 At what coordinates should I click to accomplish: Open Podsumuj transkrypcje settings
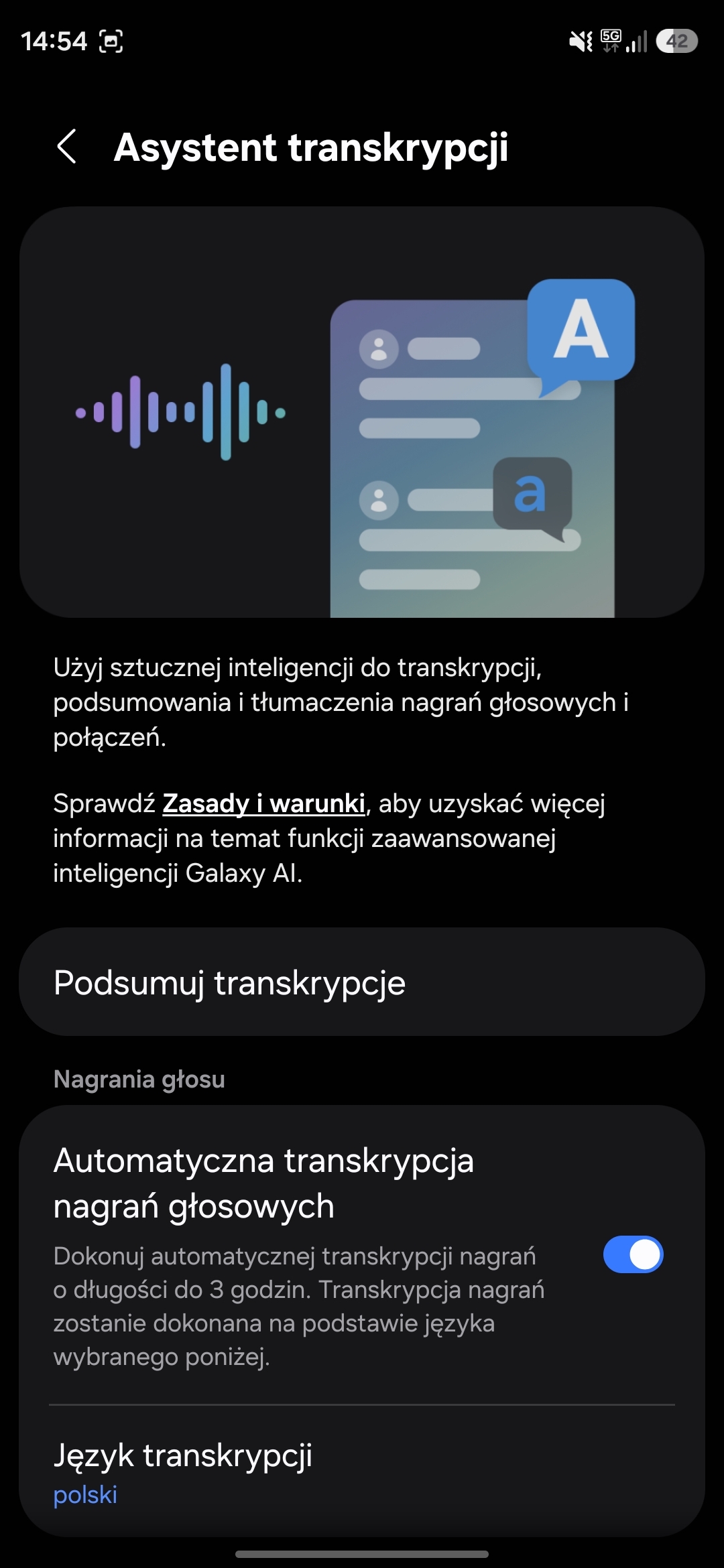pos(362,982)
